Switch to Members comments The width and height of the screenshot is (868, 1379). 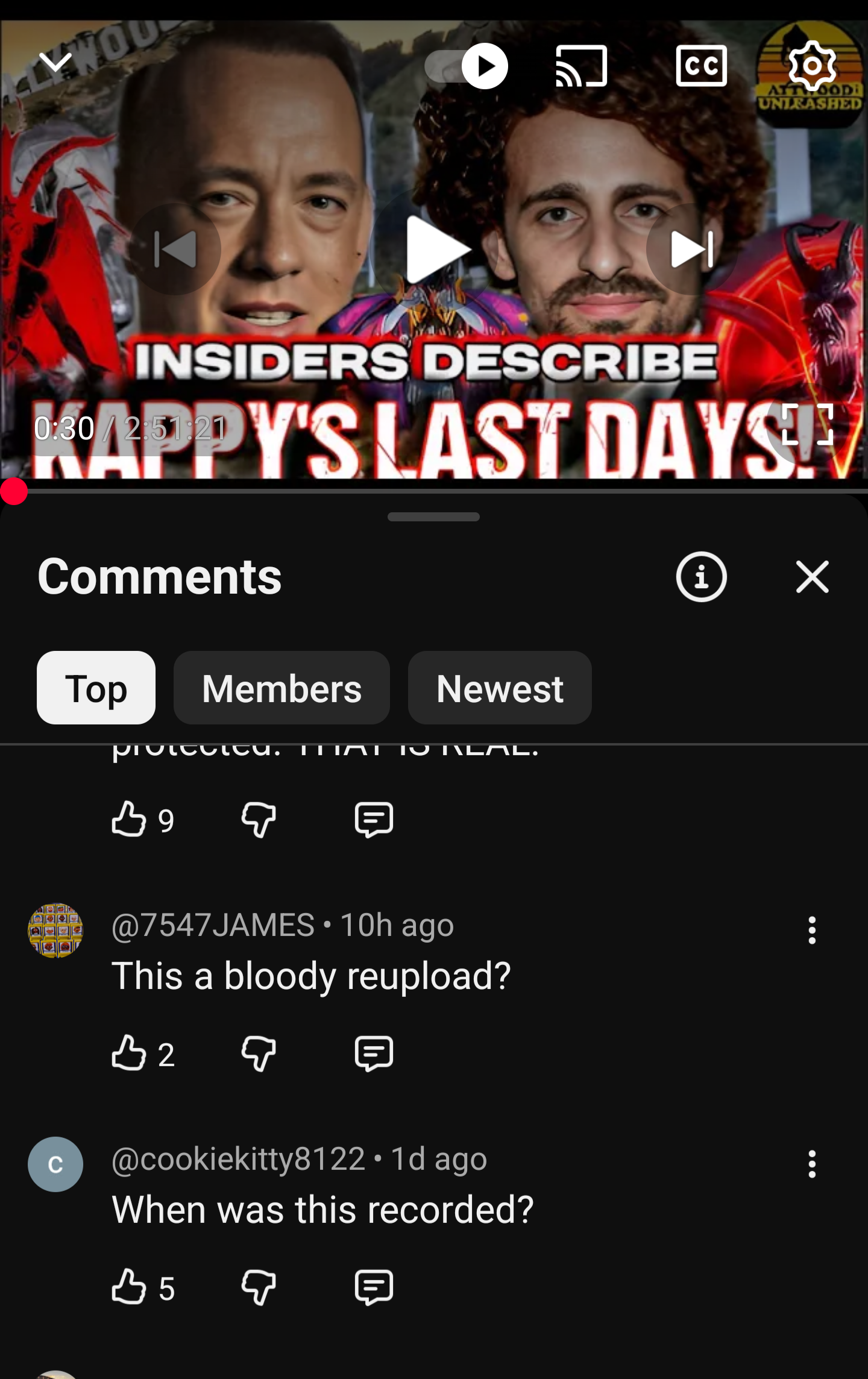coord(281,688)
